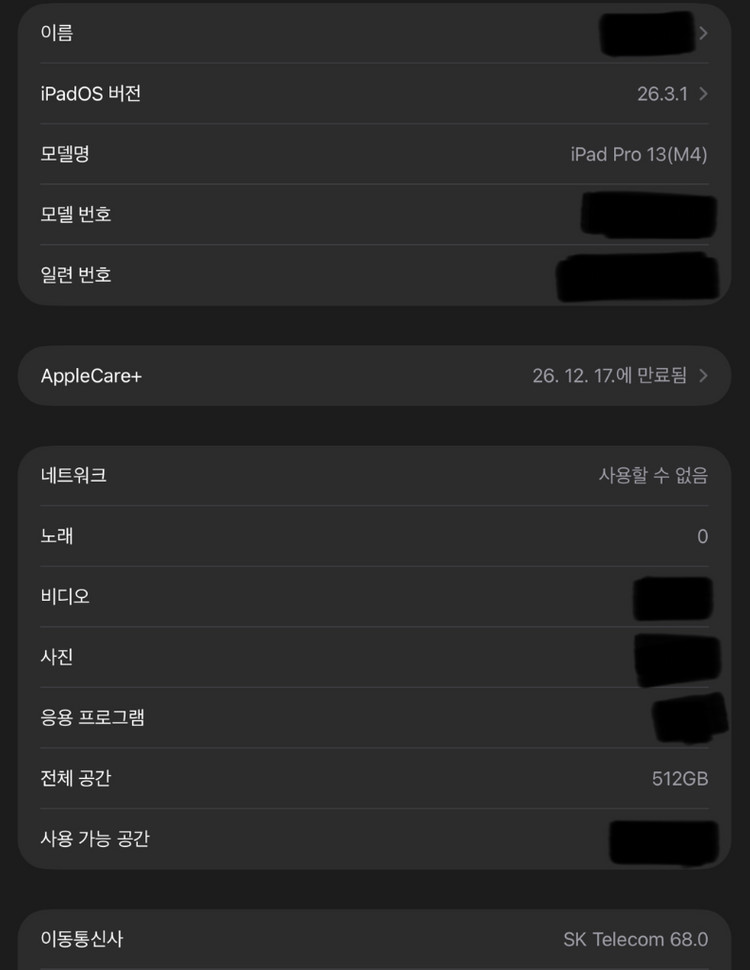Open AppleCare+ coverage details
Viewport: 750px width, 970px height.
374,376
